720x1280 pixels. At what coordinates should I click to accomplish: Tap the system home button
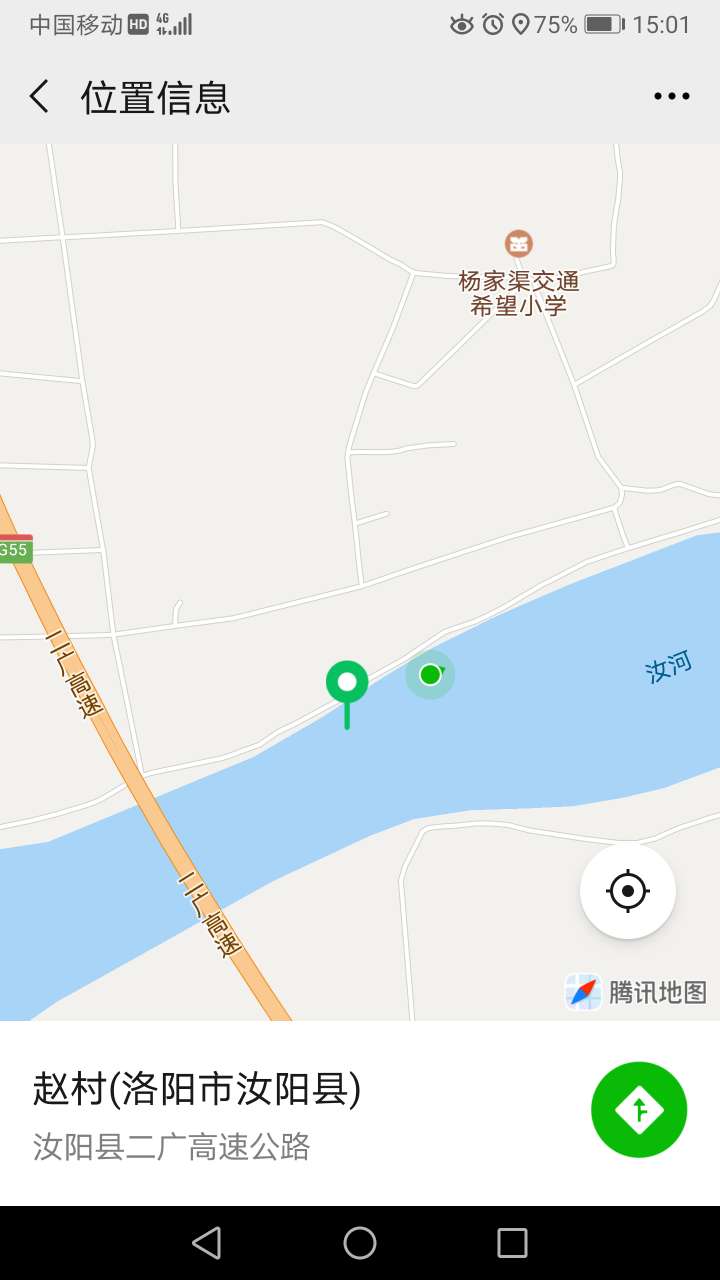360,1243
